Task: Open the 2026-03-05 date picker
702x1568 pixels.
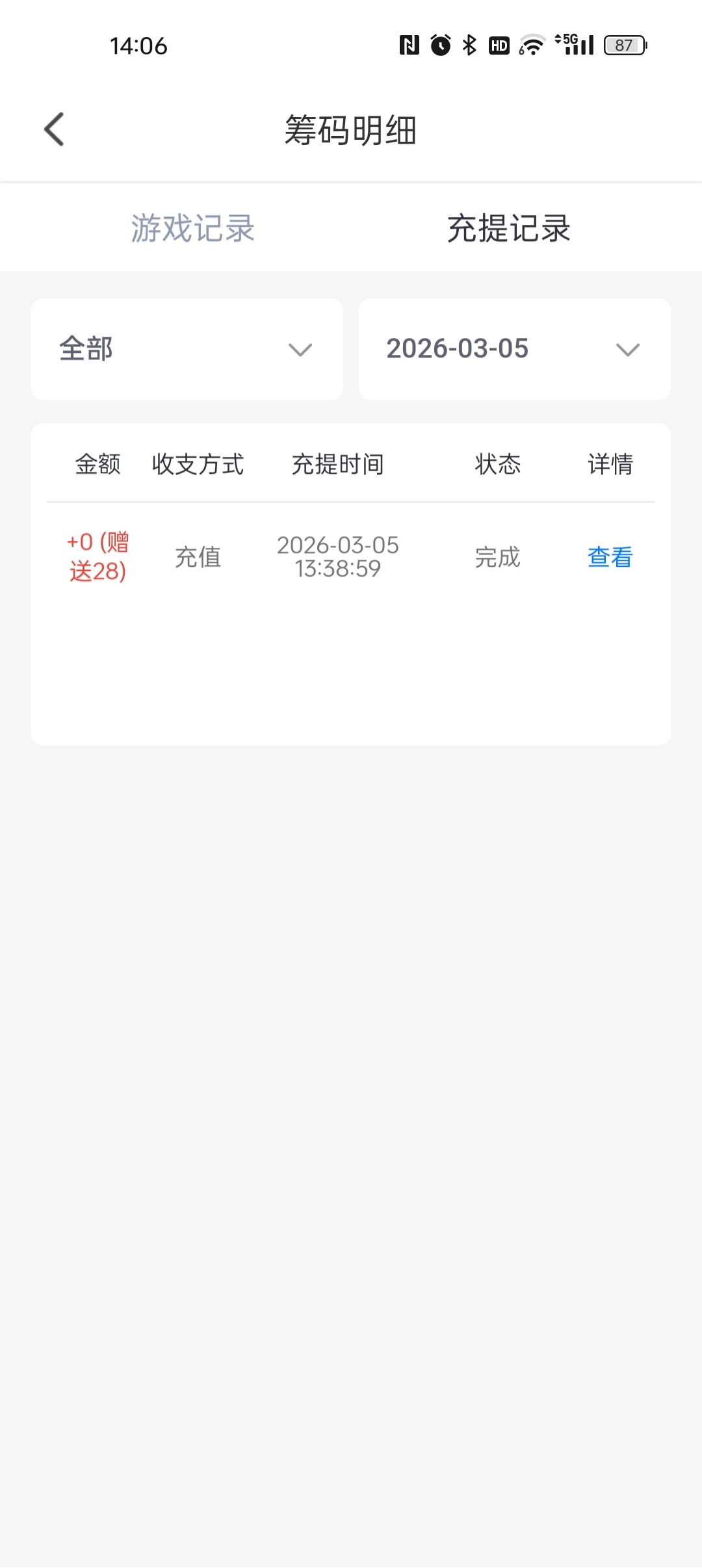Action: pos(514,349)
